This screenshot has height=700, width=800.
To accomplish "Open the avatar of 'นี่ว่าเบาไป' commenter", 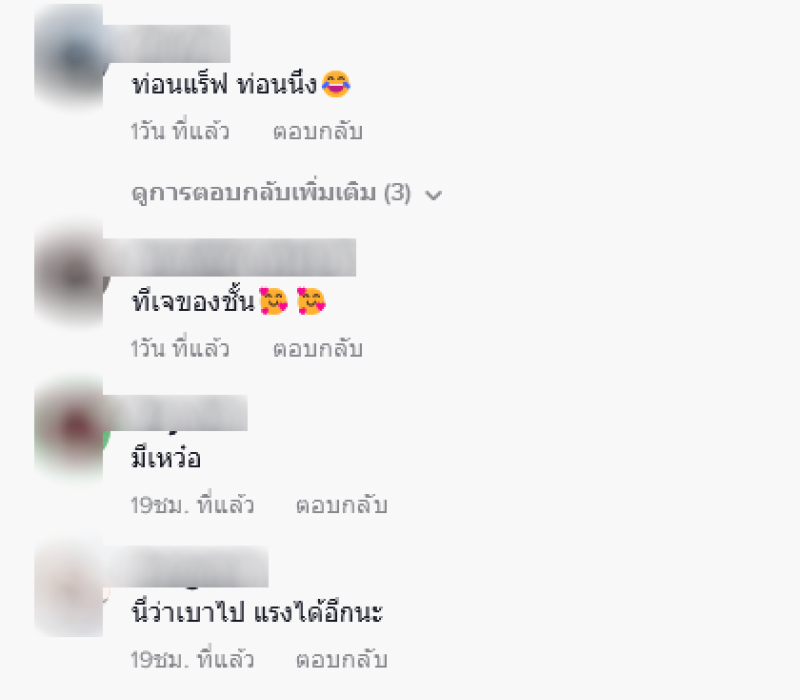I will coord(68,587).
